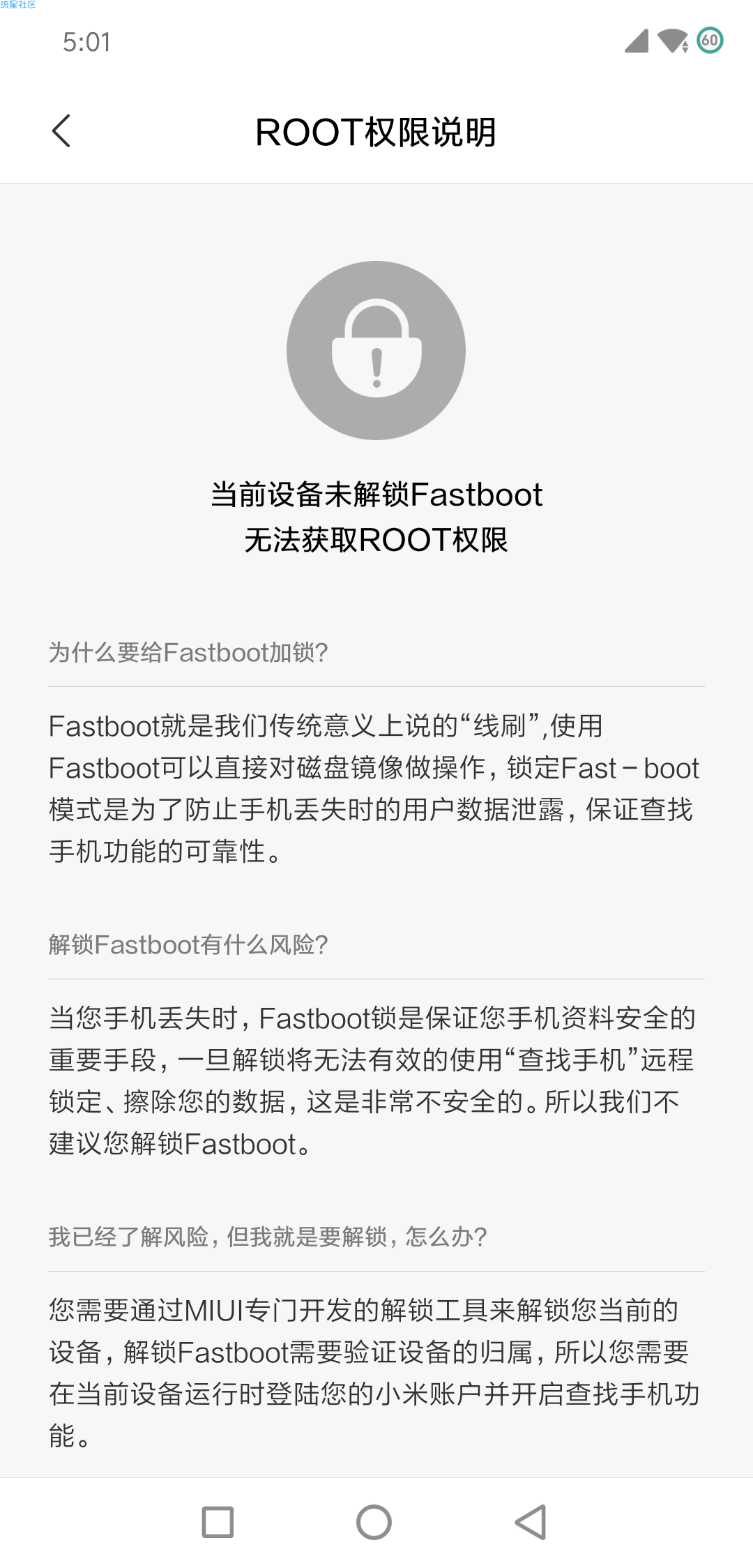This screenshot has height=1568, width=753.
Task: Go to the home screen
Action: pyautogui.click(x=374, y=1522)
